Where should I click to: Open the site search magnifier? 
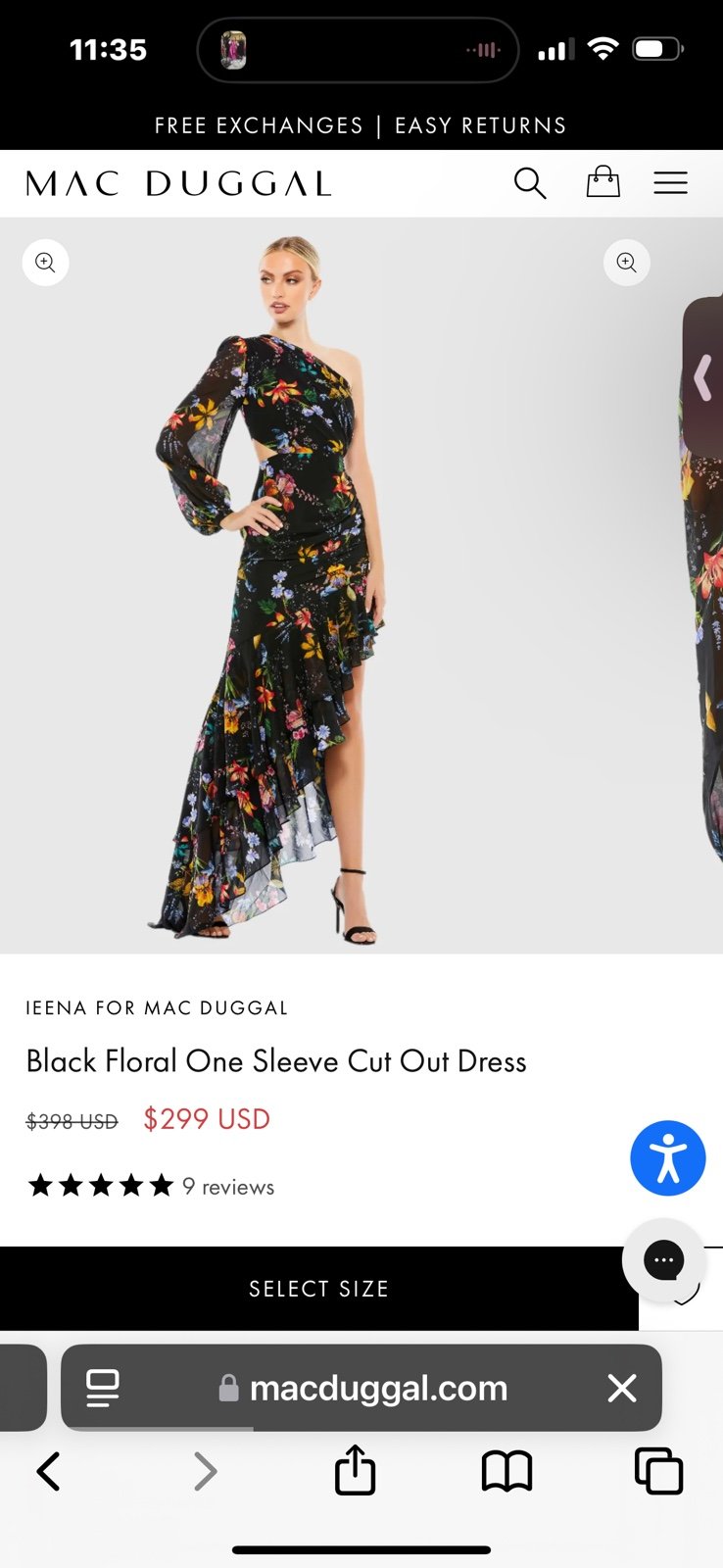point(530,183)
